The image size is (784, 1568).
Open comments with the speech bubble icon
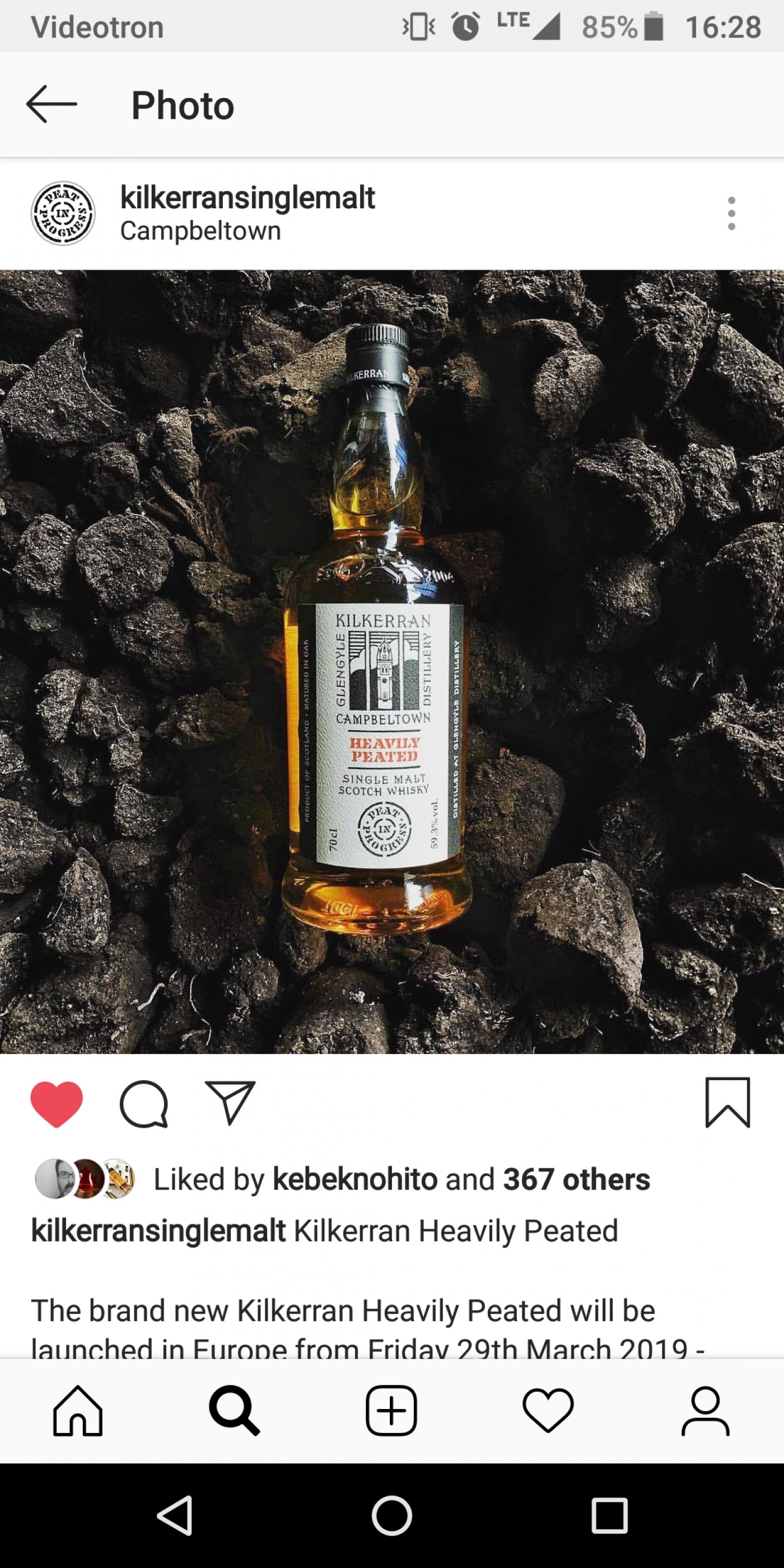pos(144,1104)
